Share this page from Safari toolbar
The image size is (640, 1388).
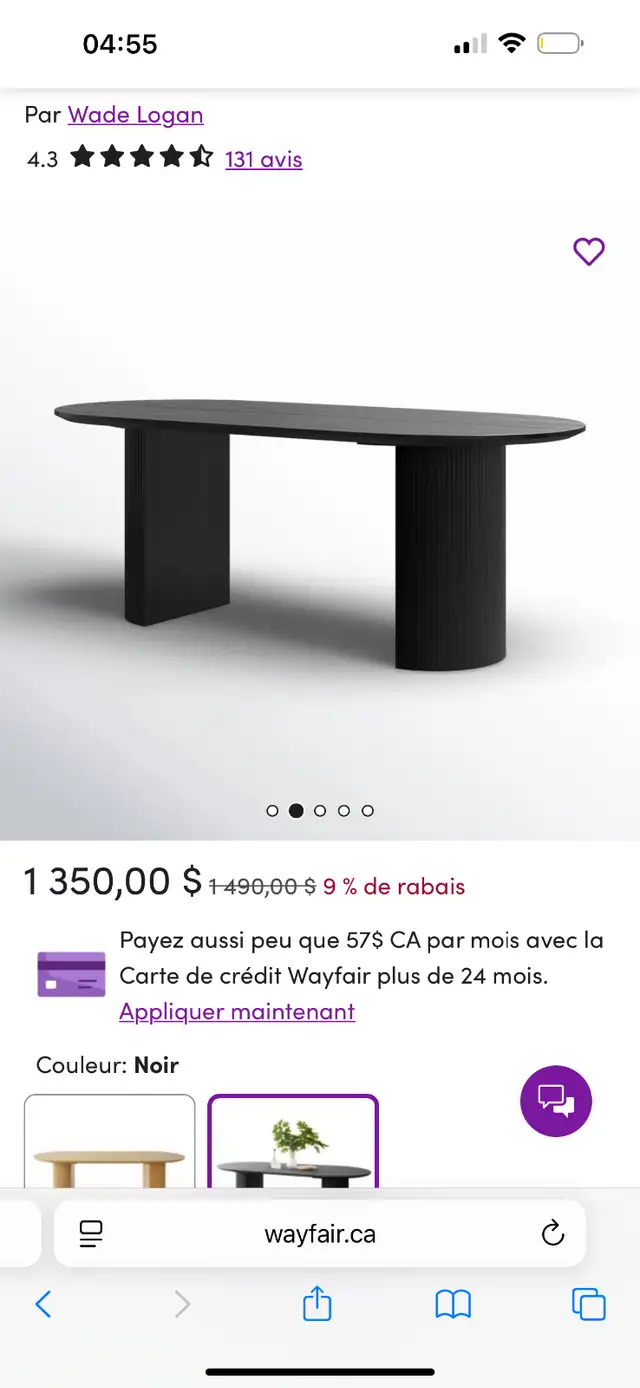tap(317, 1303)
